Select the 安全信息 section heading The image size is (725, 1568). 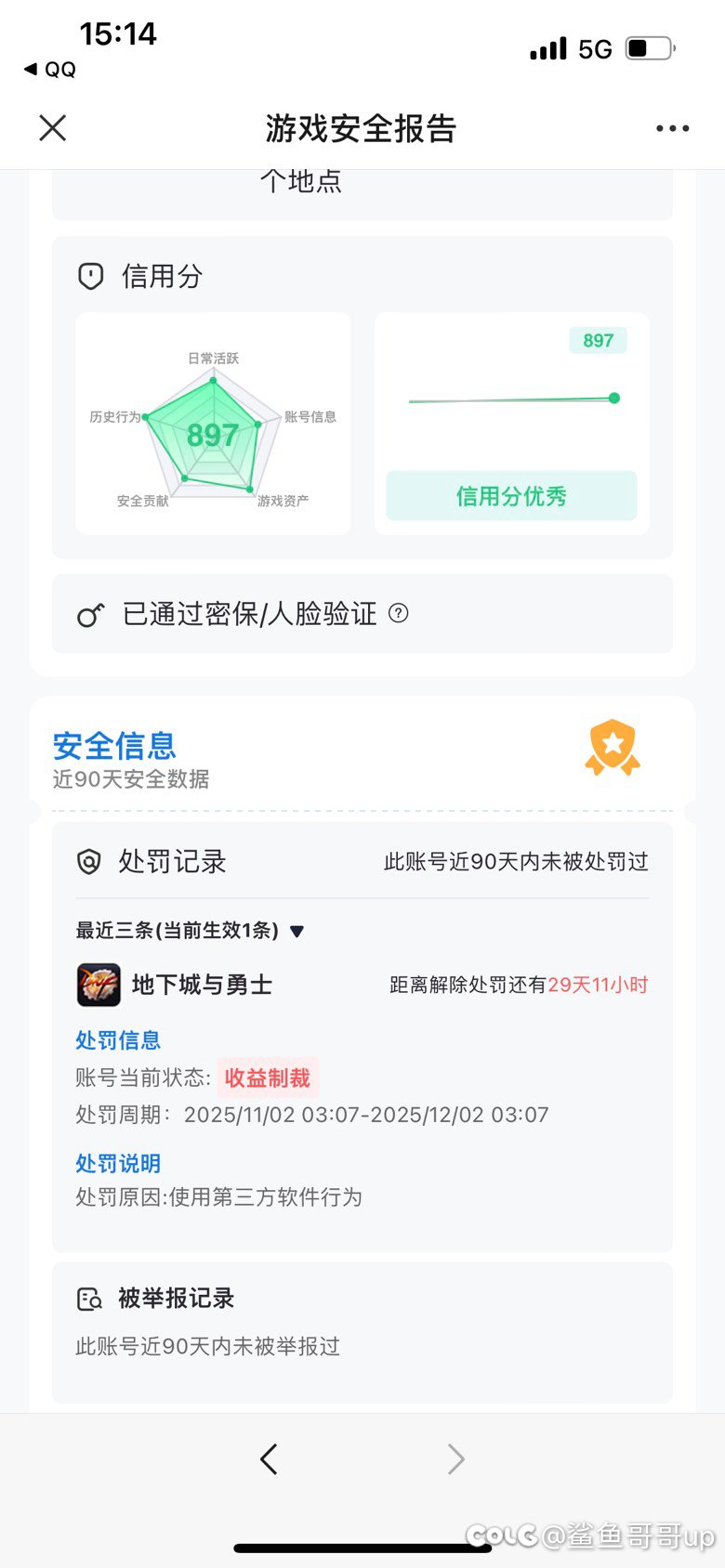[113, 746]
